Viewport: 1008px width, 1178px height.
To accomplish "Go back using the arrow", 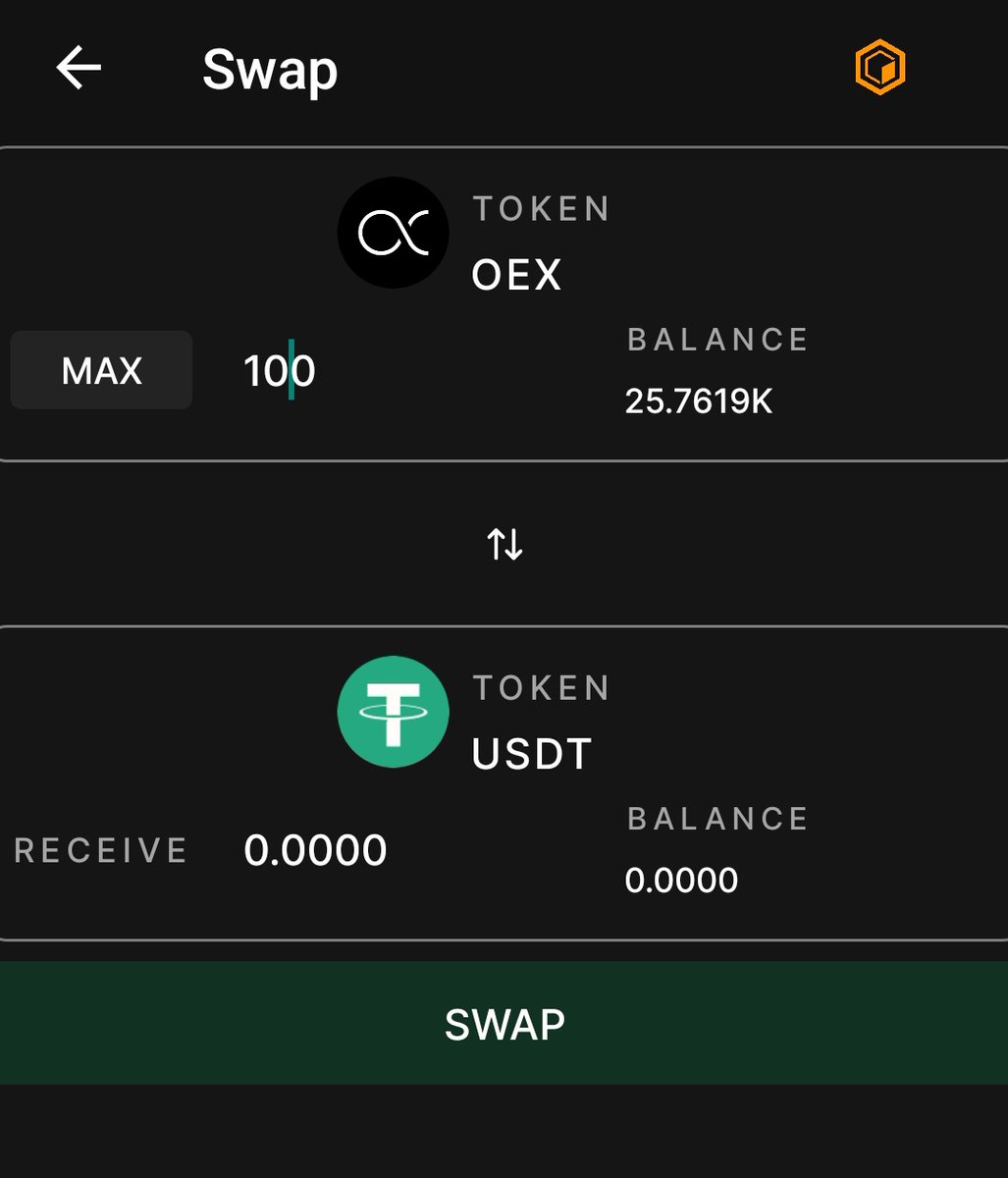I will 79,69.
